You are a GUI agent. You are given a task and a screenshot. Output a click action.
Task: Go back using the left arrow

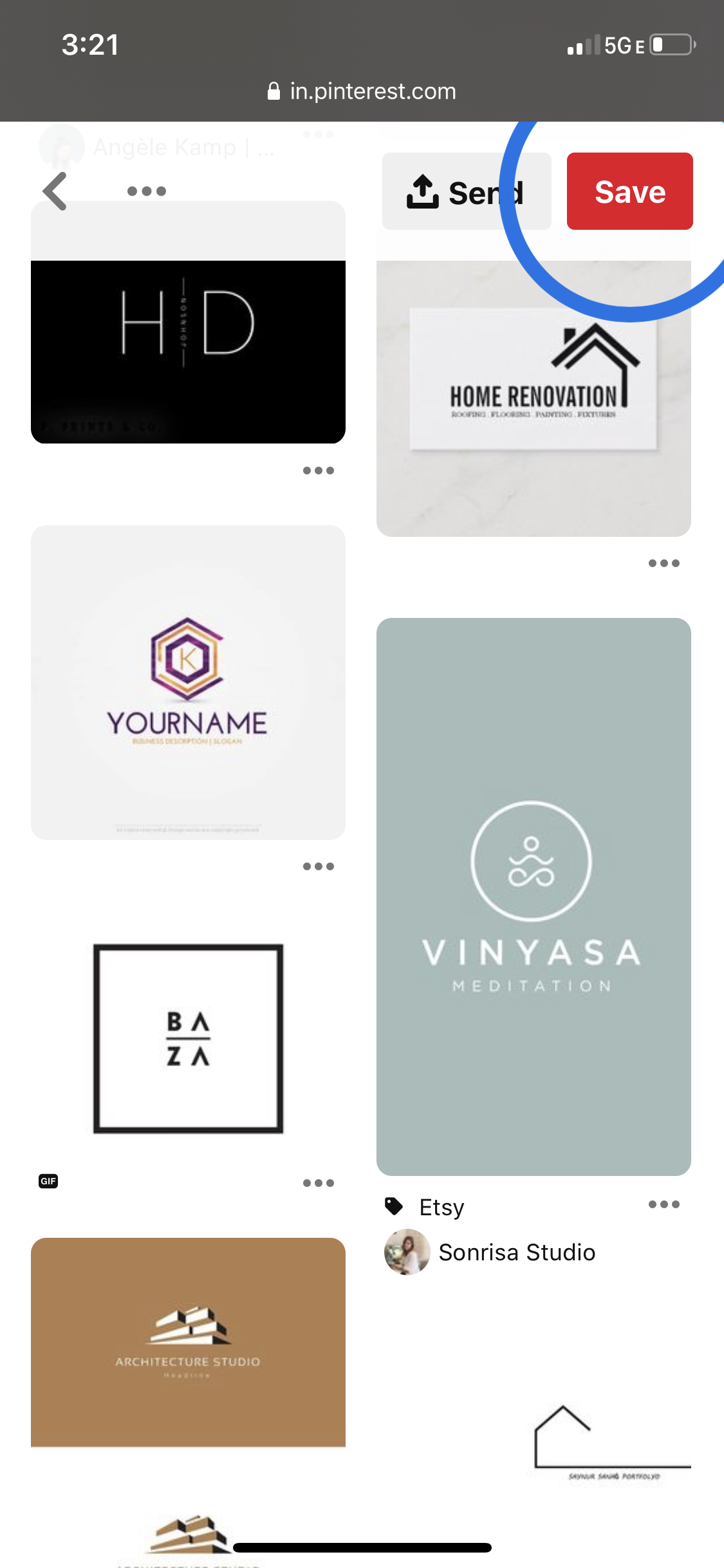55,191
